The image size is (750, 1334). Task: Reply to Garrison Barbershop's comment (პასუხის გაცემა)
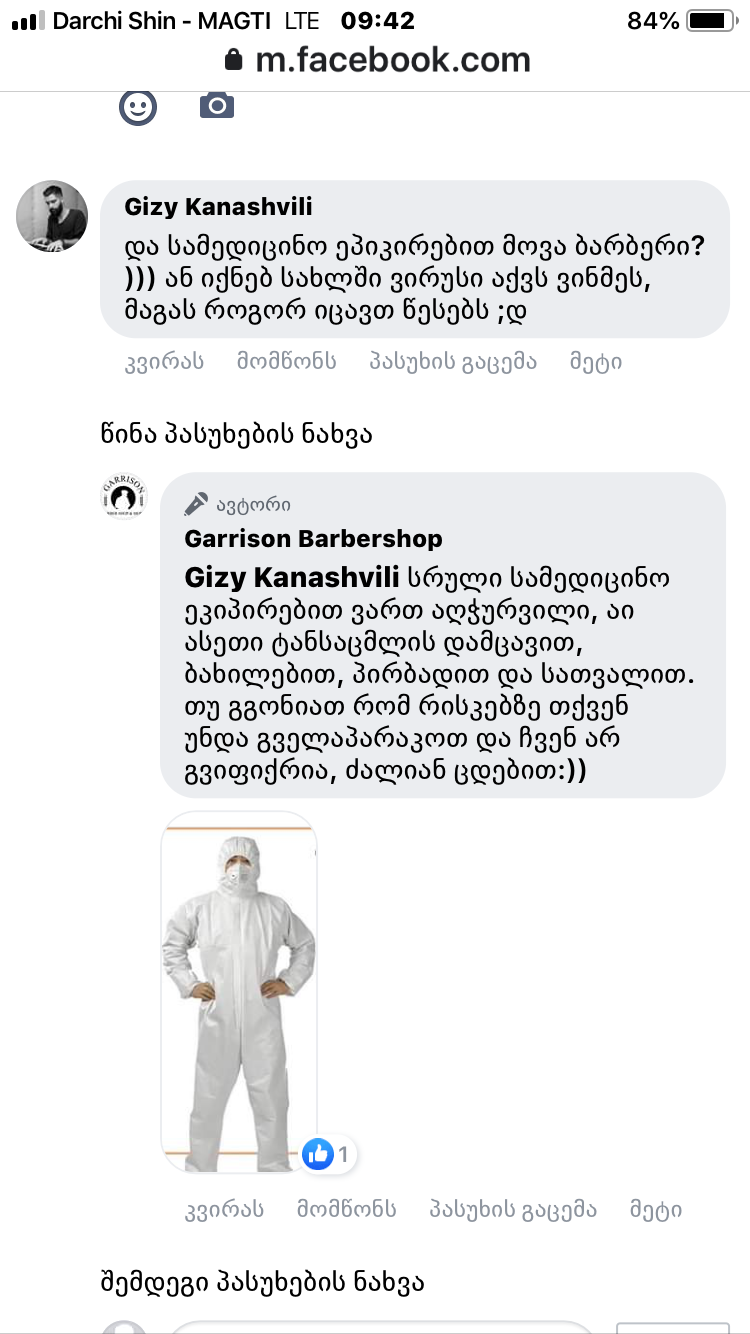coord(513,1210)
